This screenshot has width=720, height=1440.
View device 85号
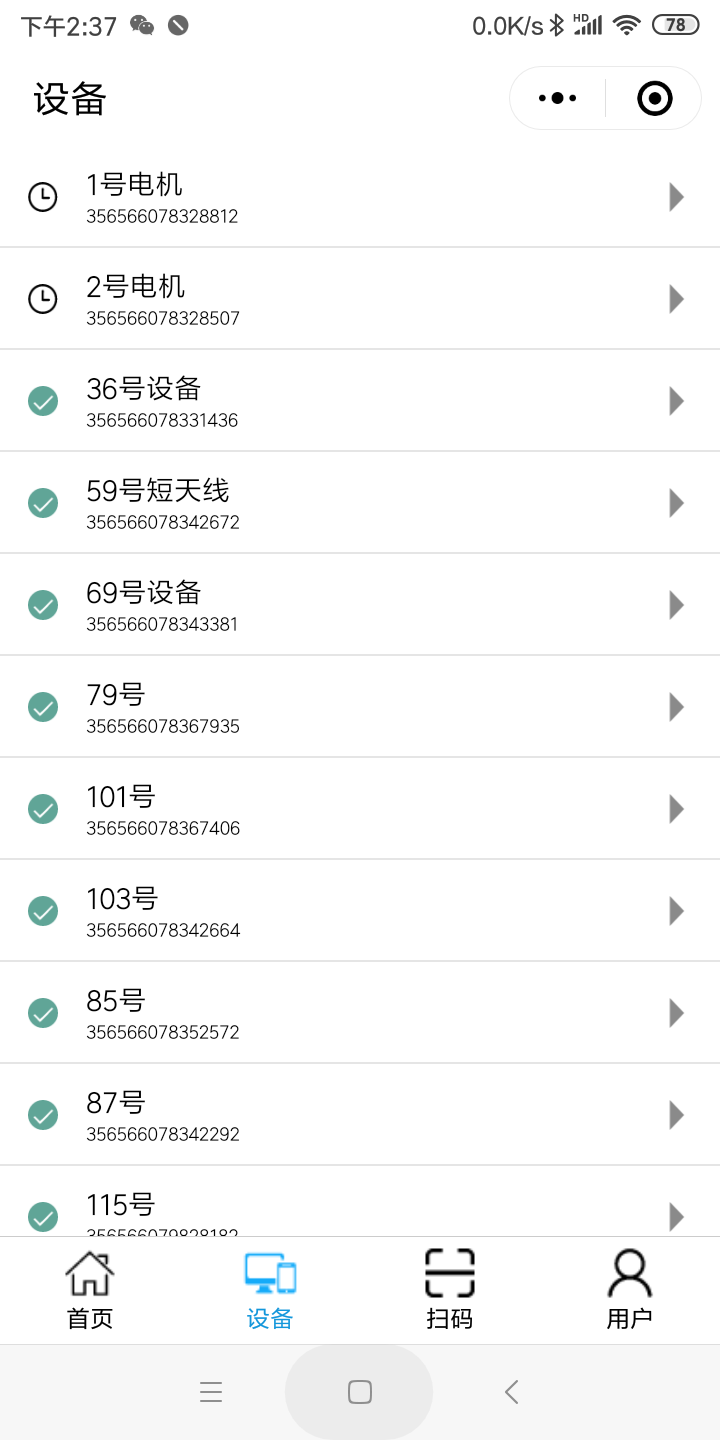click(x=360, y=1013)
